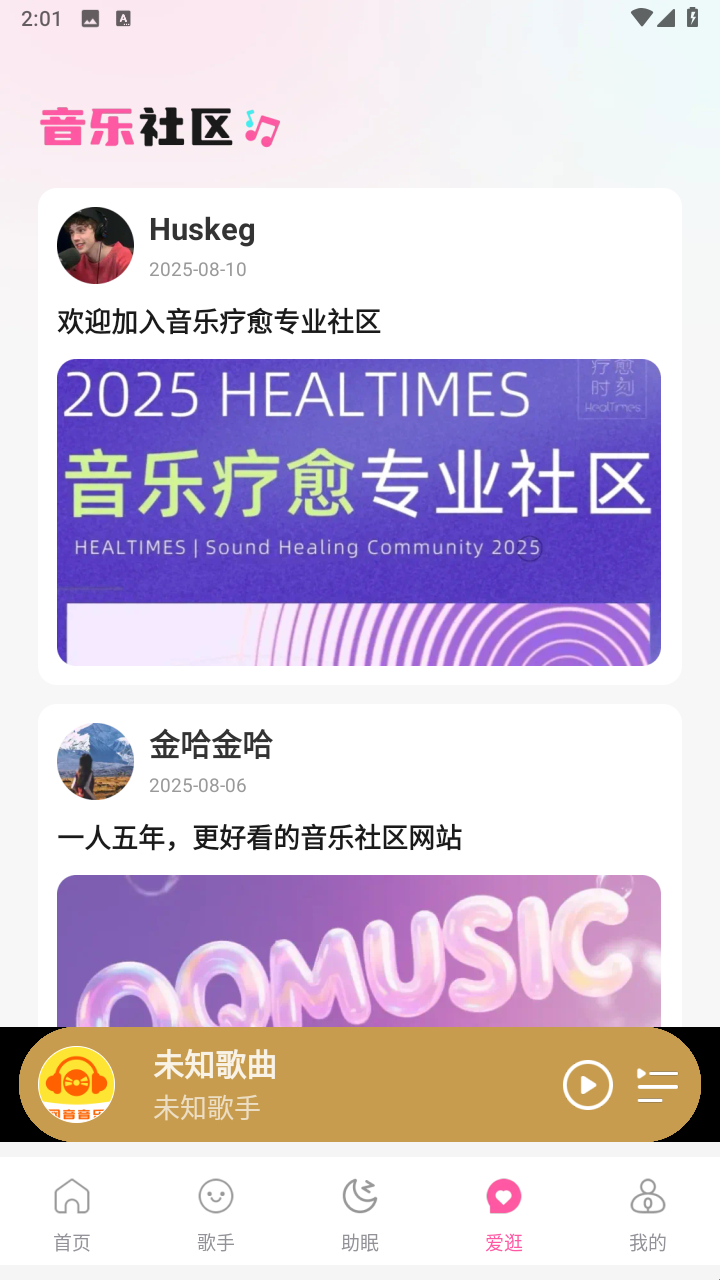
Task: Switch to the 歌手 tab
Action: (x=216, y=1214)
